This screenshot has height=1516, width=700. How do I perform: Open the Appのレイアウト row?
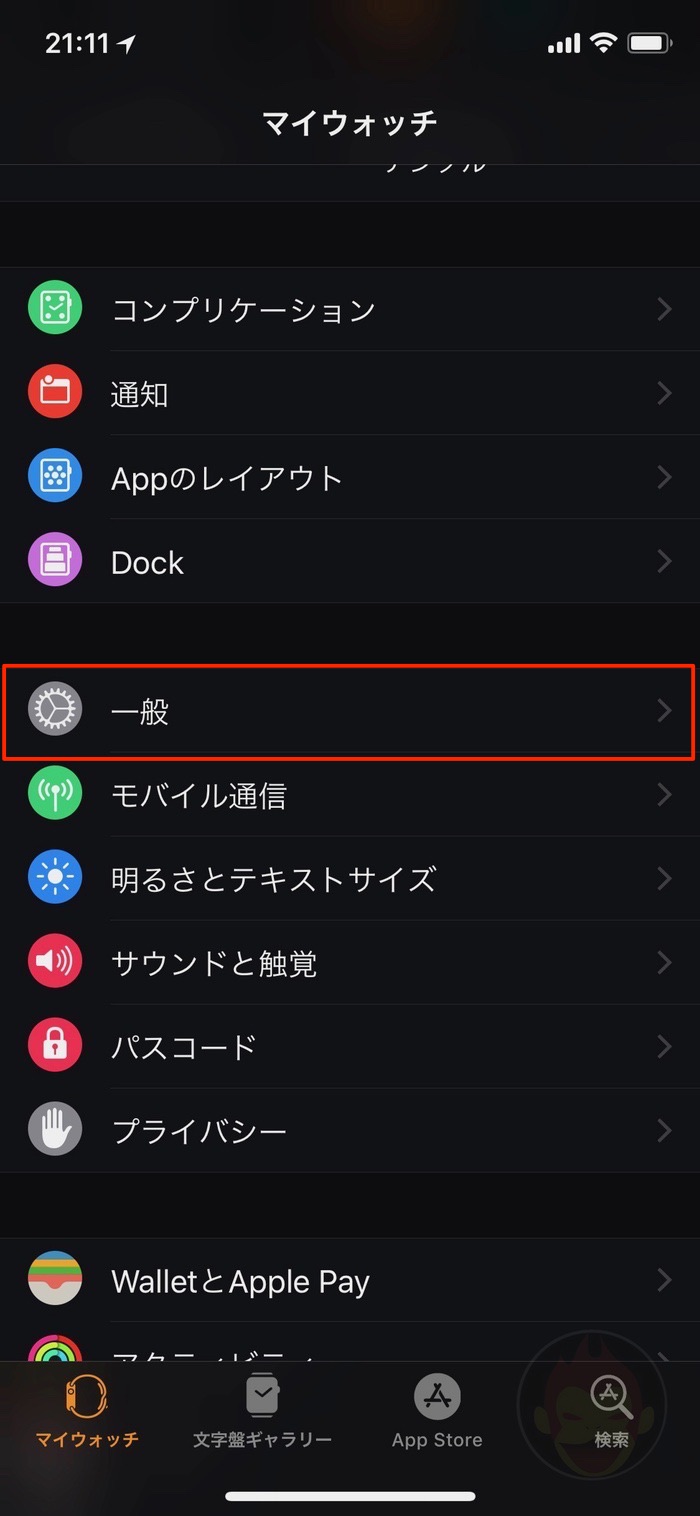(350, 477)
